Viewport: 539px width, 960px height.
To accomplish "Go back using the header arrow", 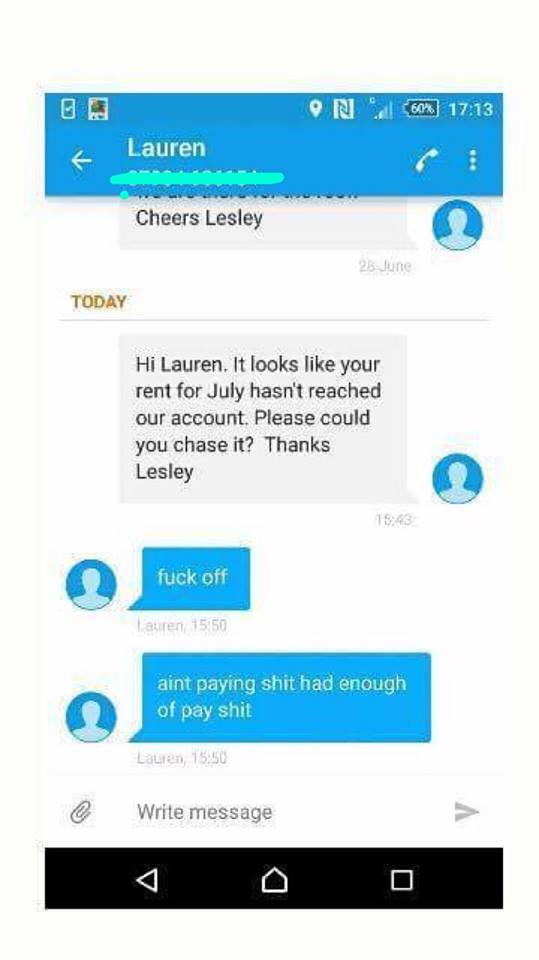I will (x=81, y=160).
